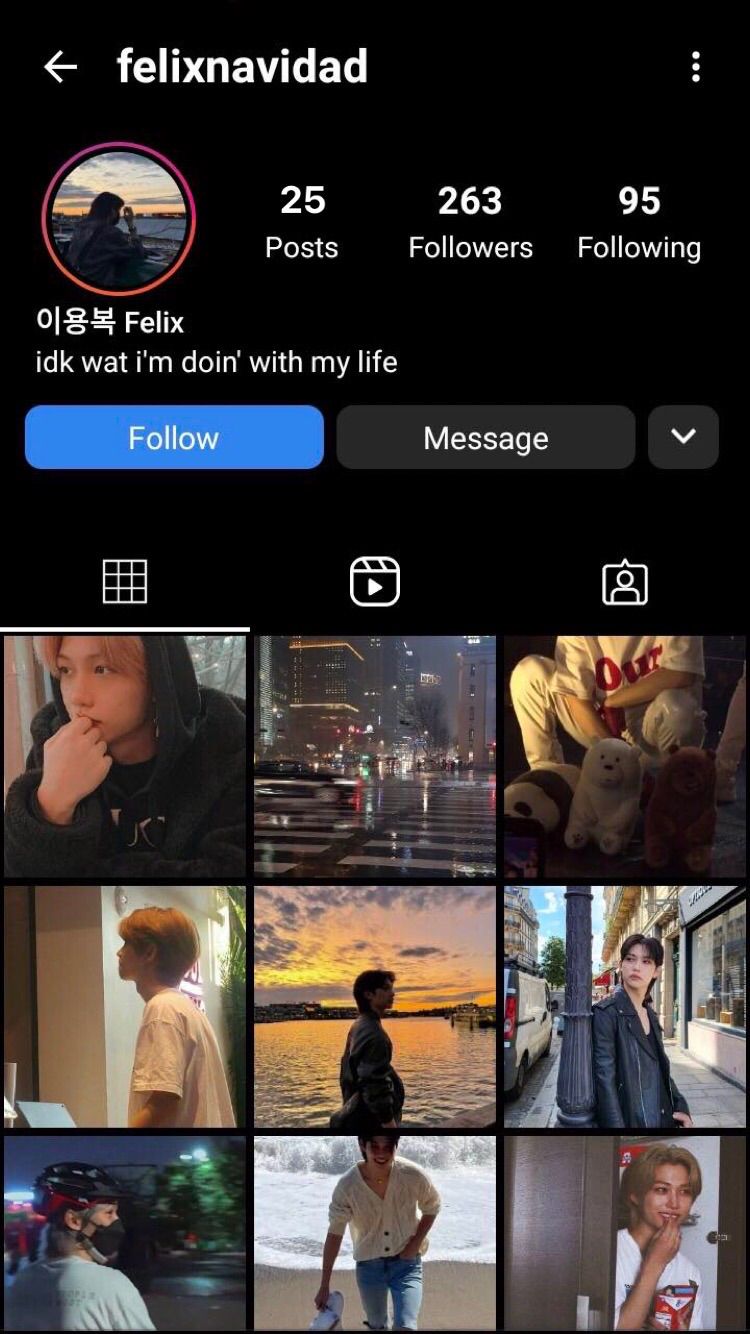The height and width of the screenshot is (1334, 750).
Task: Go back using the arrow icon
Action: 61,67
